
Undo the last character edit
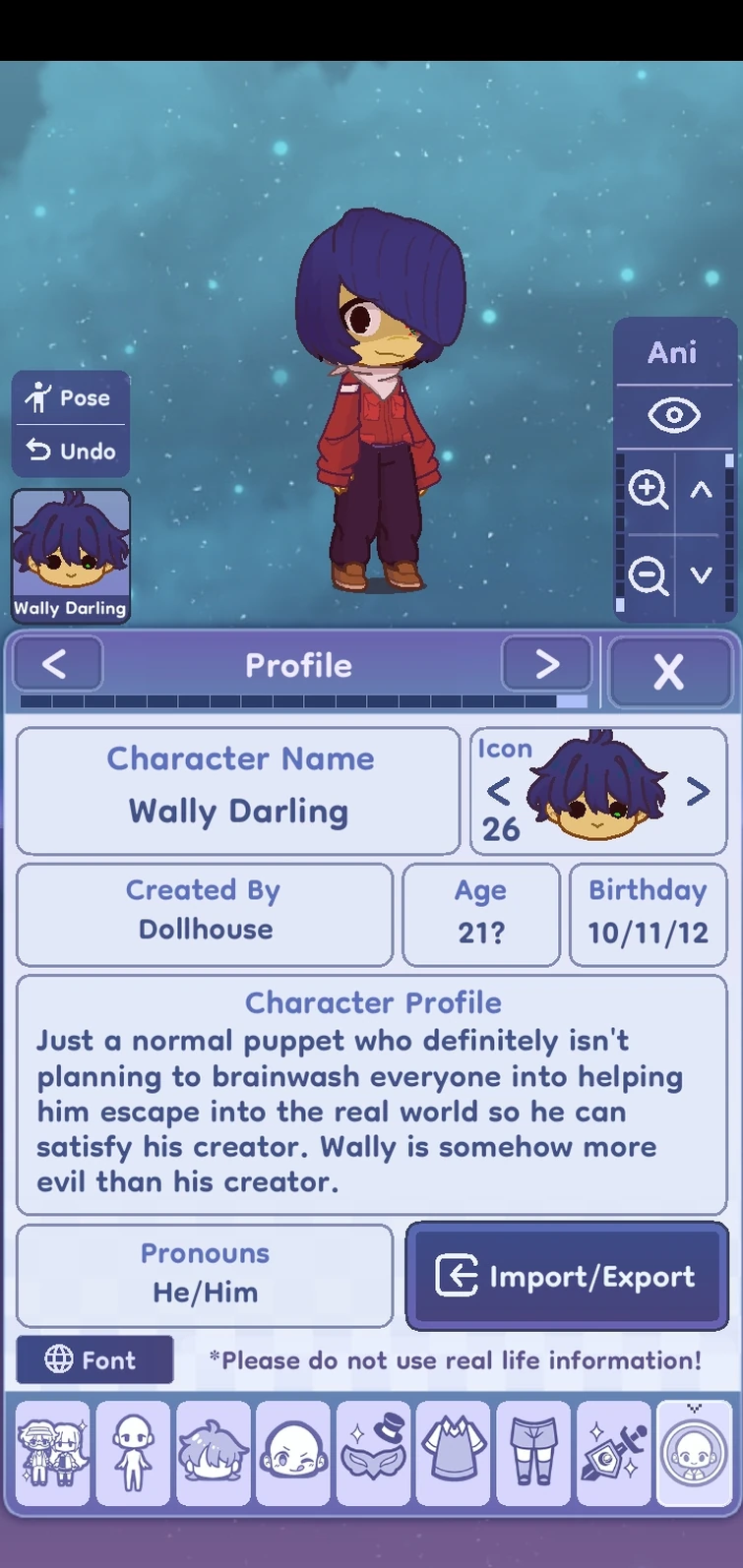[x=70, y=451]
